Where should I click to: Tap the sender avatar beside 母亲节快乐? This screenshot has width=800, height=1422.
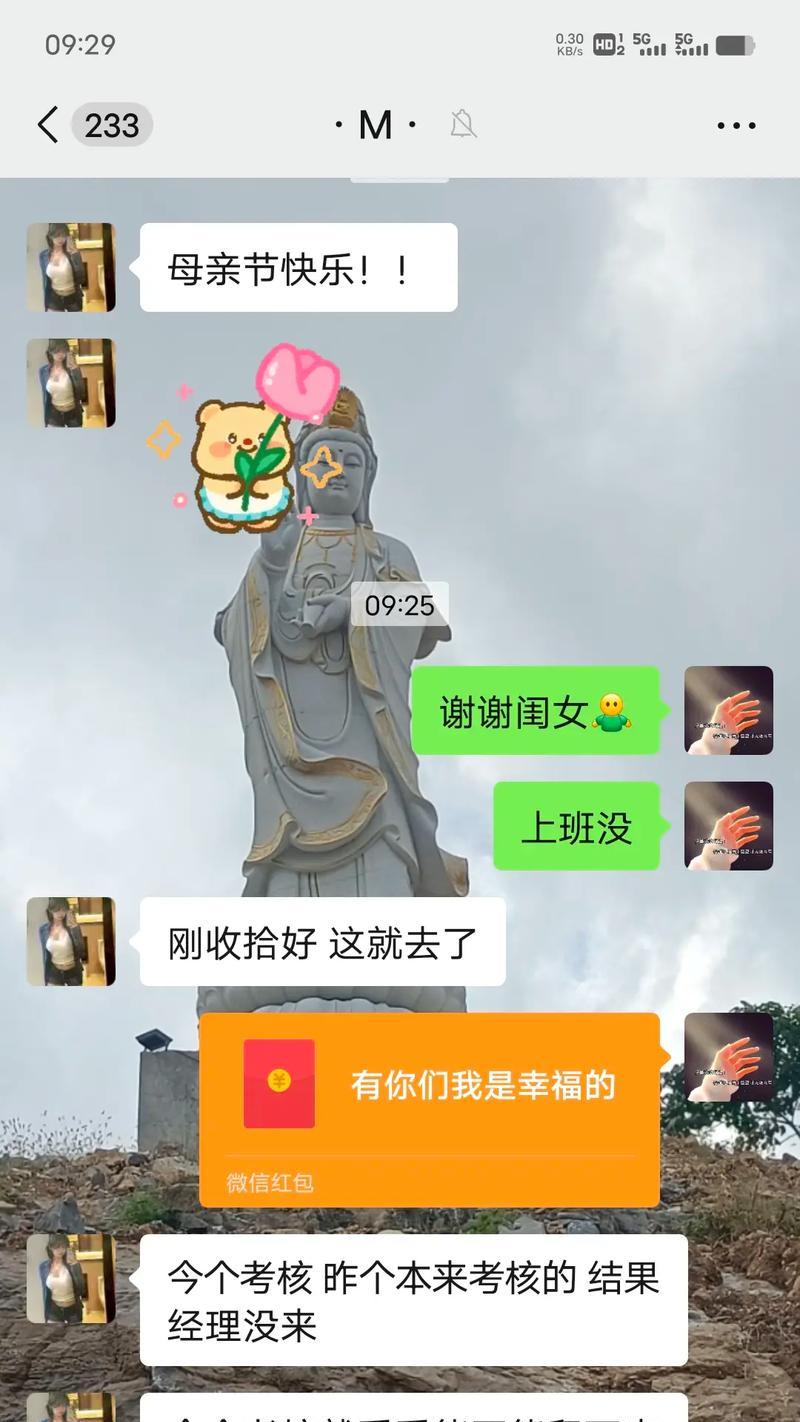tap(71, 267)
